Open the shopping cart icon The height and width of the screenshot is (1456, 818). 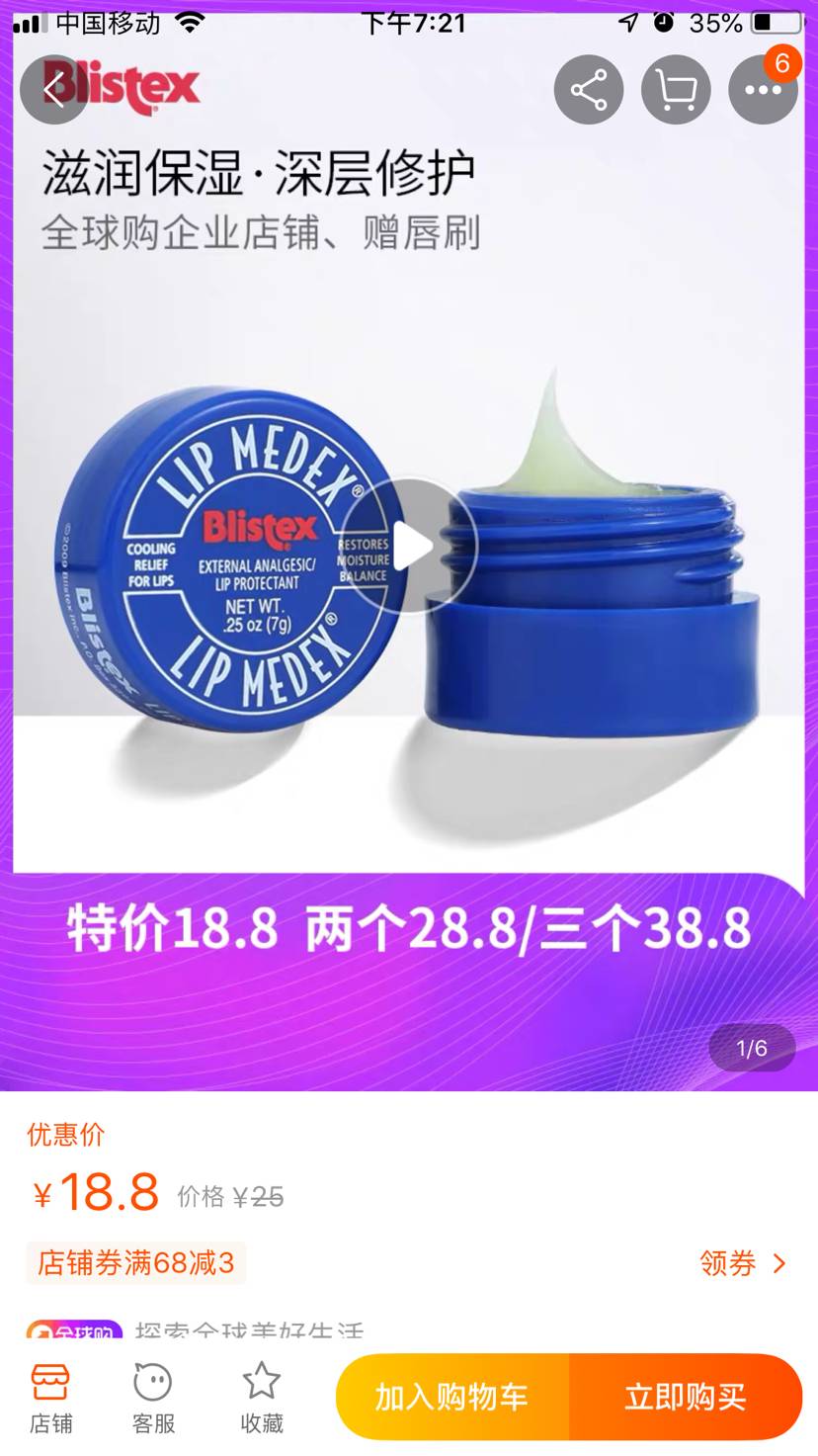coord(676,90)
